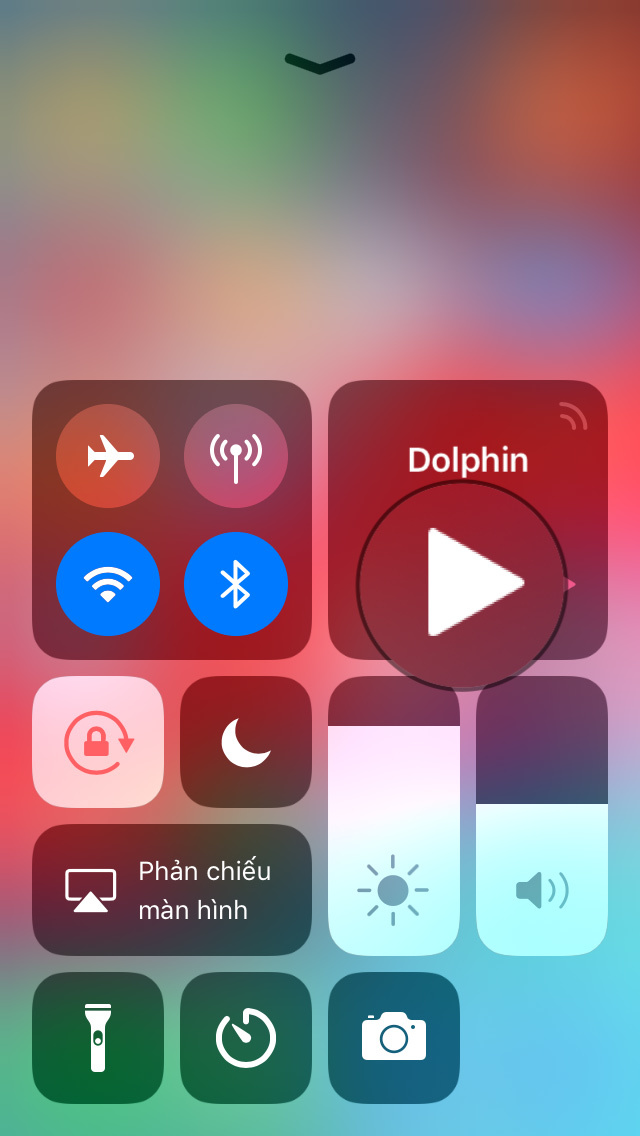
Task: Open Phản chiếu màn hình screen mirroring
Action: click(172, 890)
